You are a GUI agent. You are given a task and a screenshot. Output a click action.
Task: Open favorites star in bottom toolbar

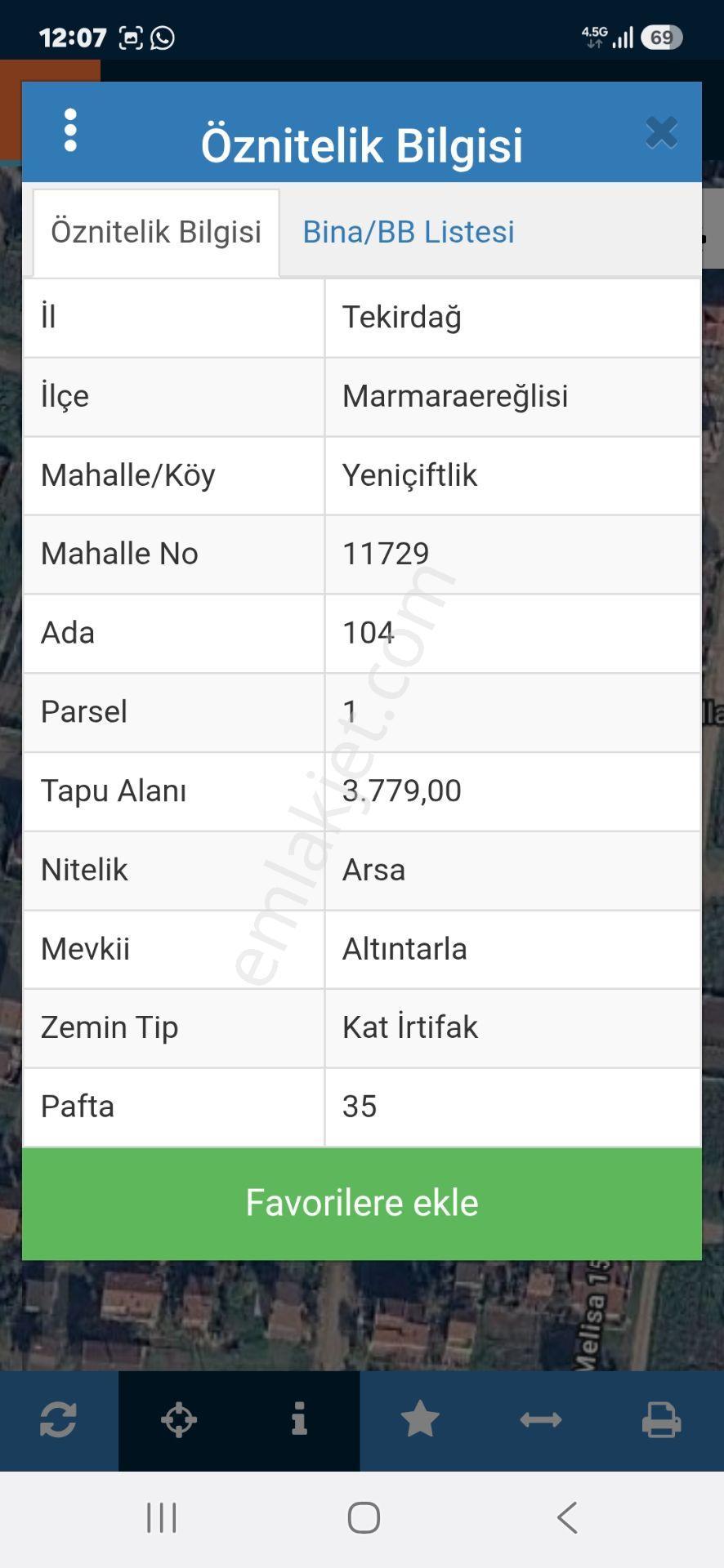click(420, 1419)
